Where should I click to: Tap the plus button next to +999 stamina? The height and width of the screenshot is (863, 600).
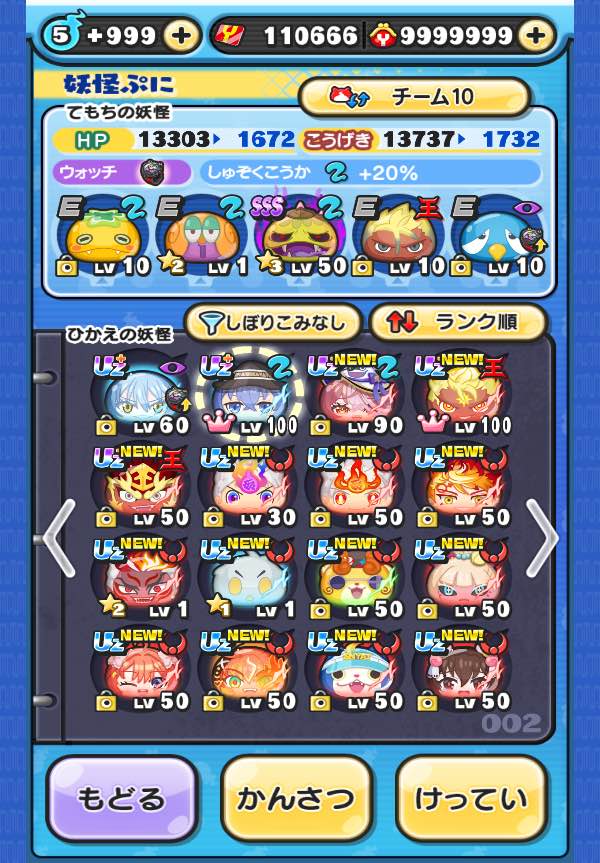[180, 37]
